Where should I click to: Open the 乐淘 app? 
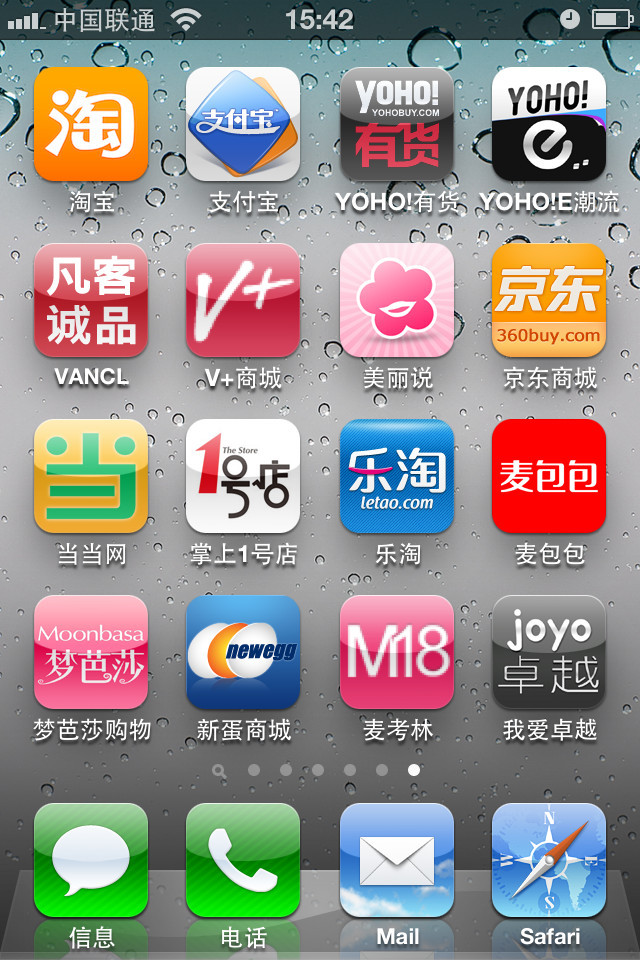397,476
